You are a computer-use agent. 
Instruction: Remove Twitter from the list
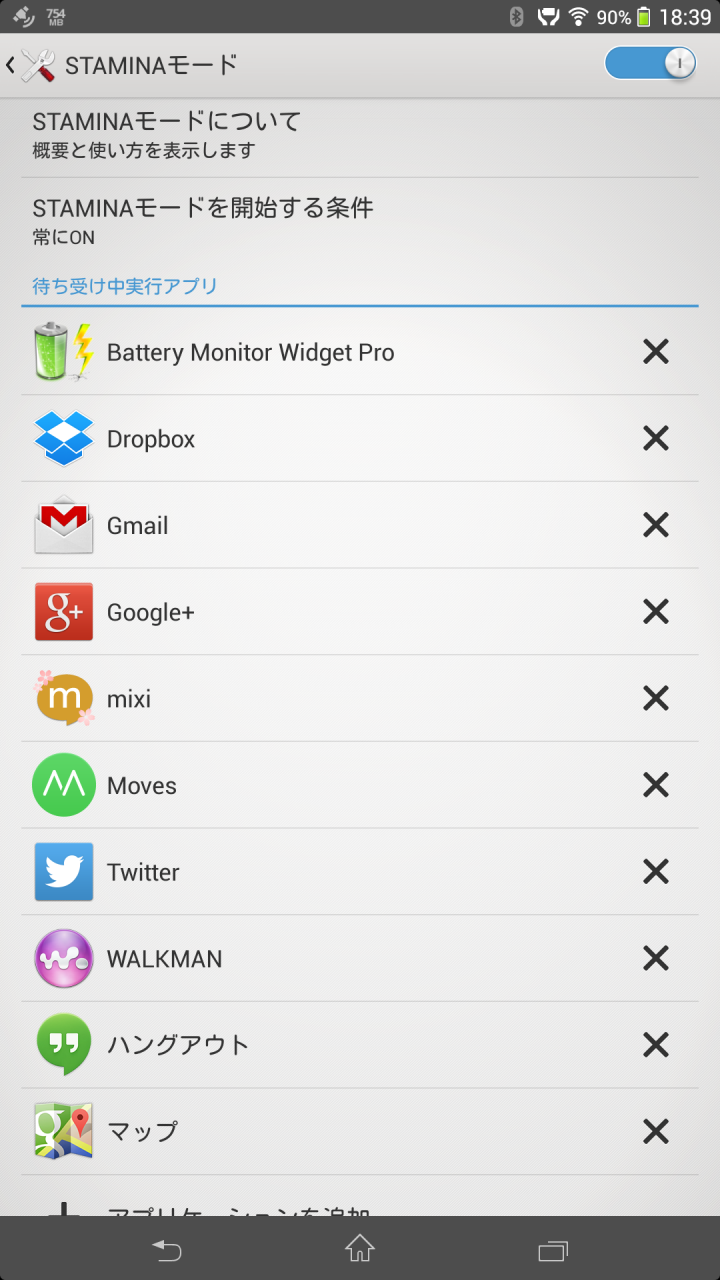coord(656,872)
